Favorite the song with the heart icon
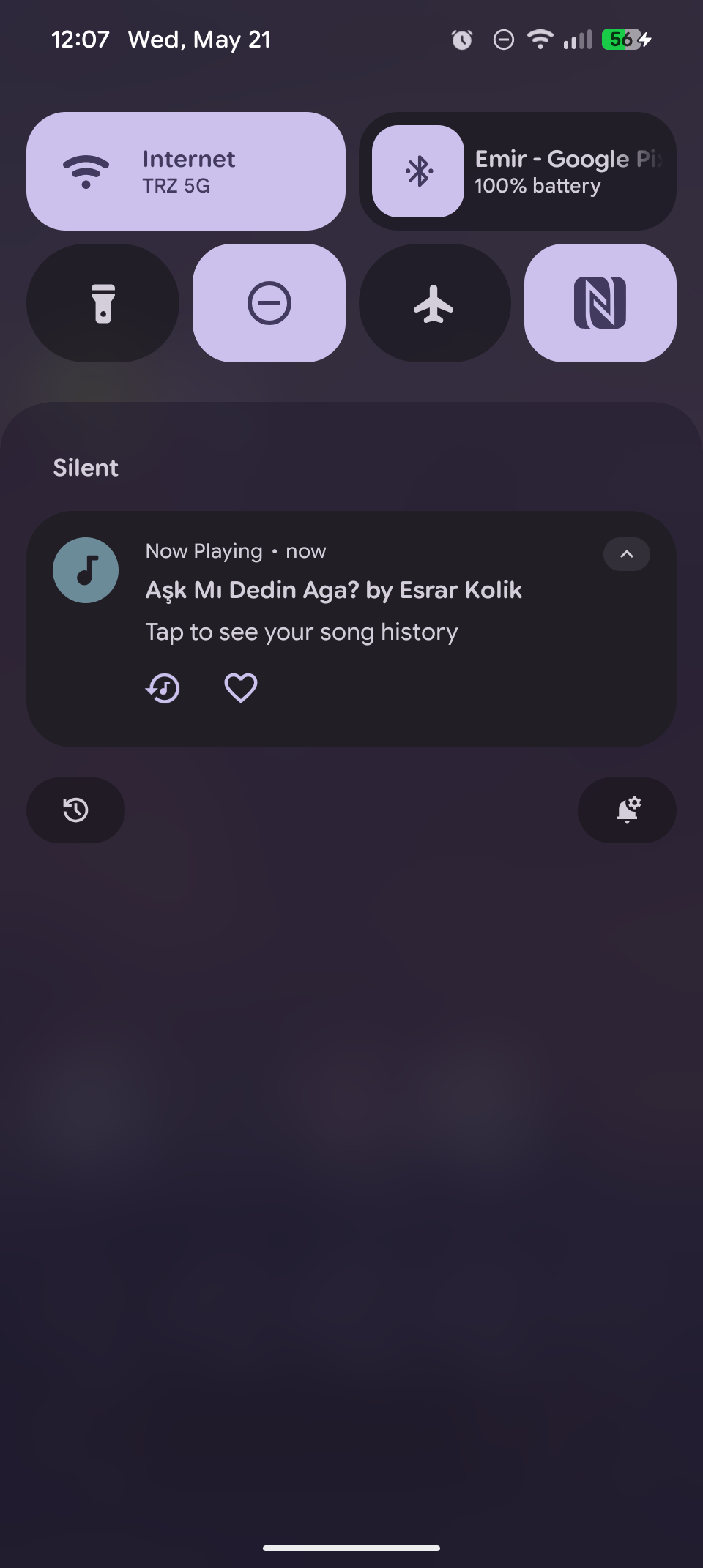703x1568 pixels. 240,687
